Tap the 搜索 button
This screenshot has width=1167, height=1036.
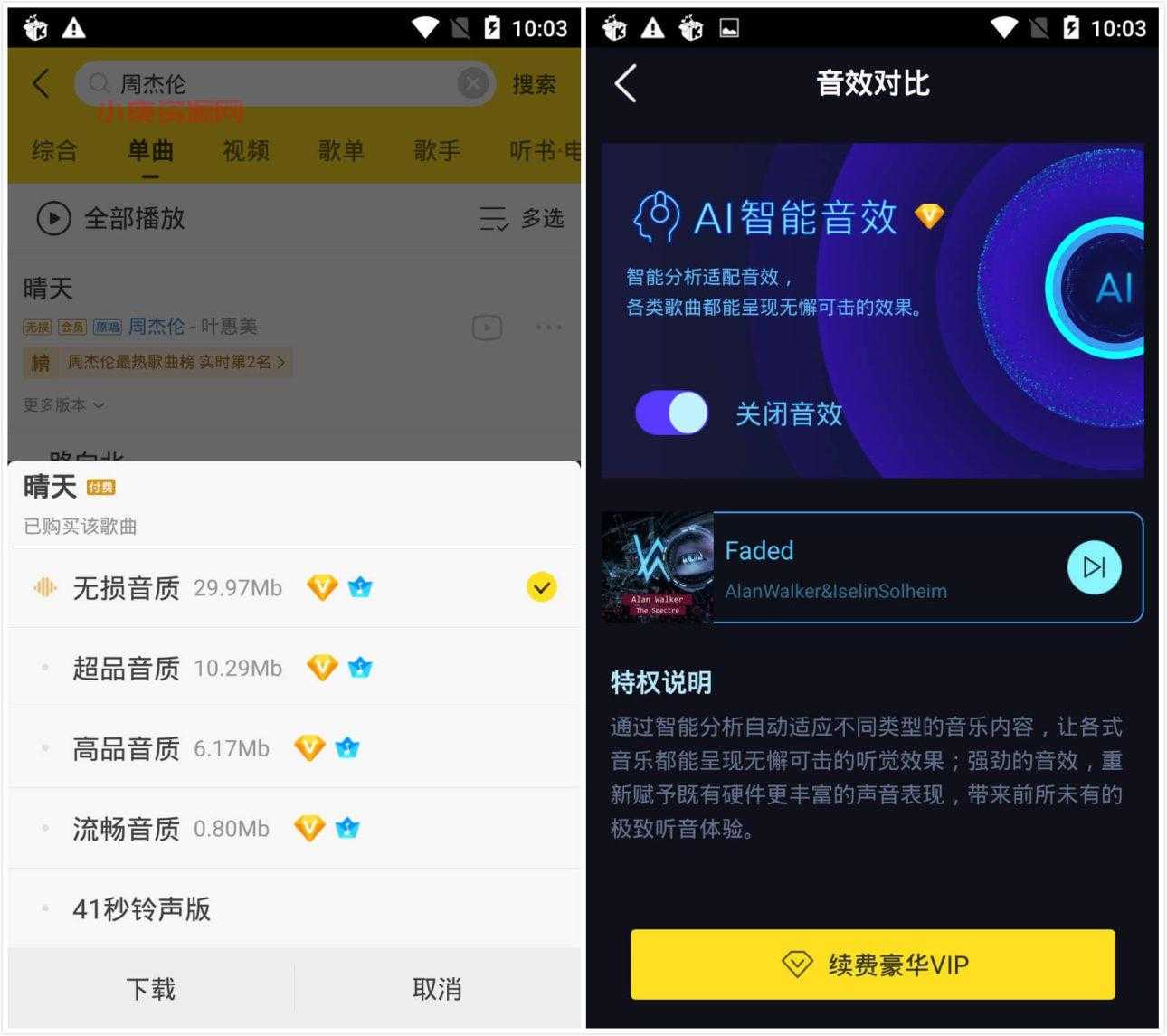(x=534, y=84)
